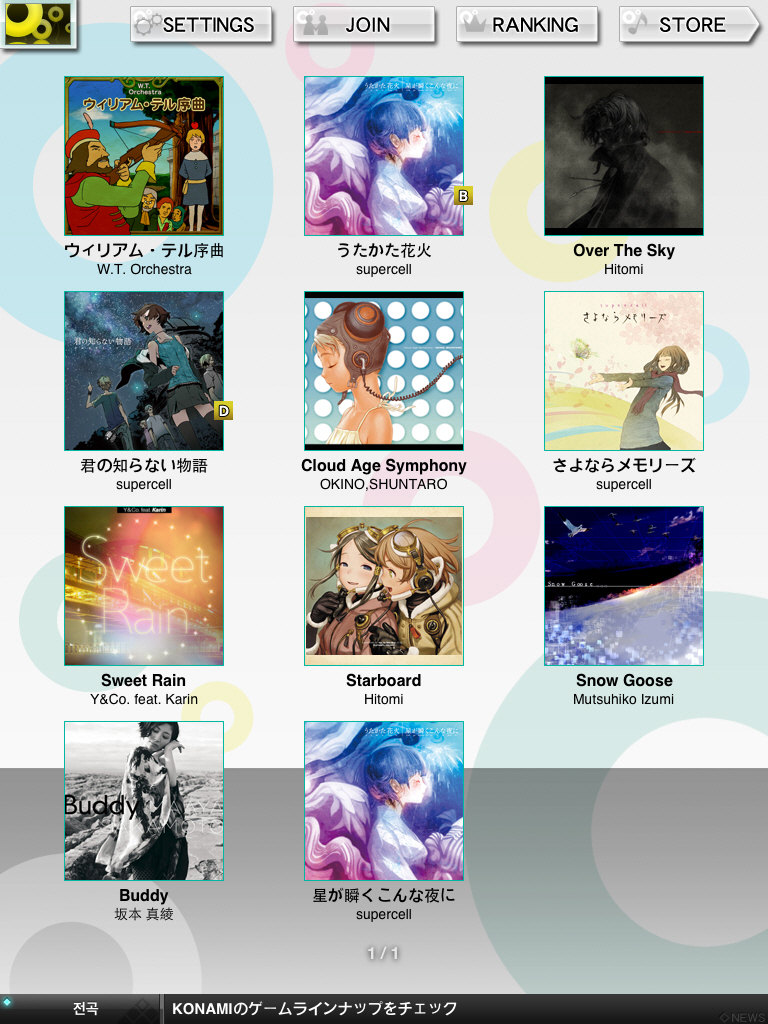Choose さよならメモリーズ by supercell
Screen dimensions: 768x1024
[x=624, y=371]
